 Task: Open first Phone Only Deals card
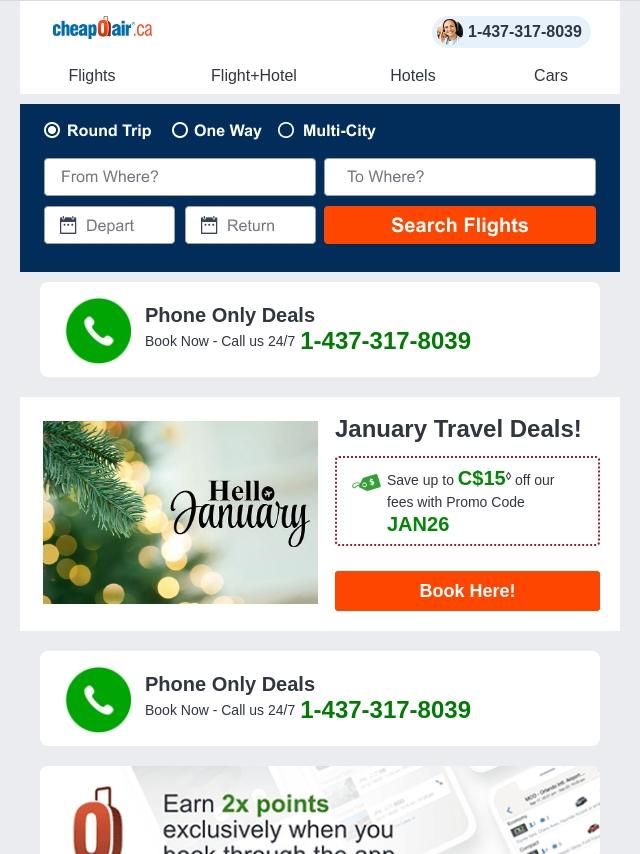click(320, 330)
